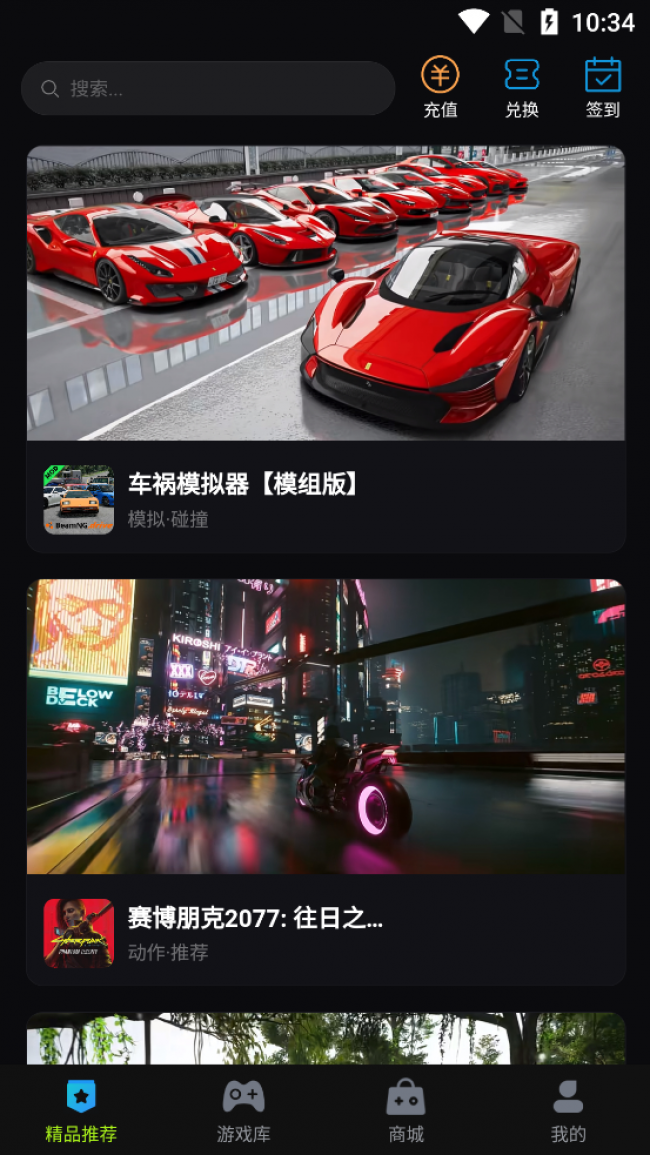Screen dimensions: 650x1155
Task: Switch to the 游戏库 tab
Action: coord(244,1111)
